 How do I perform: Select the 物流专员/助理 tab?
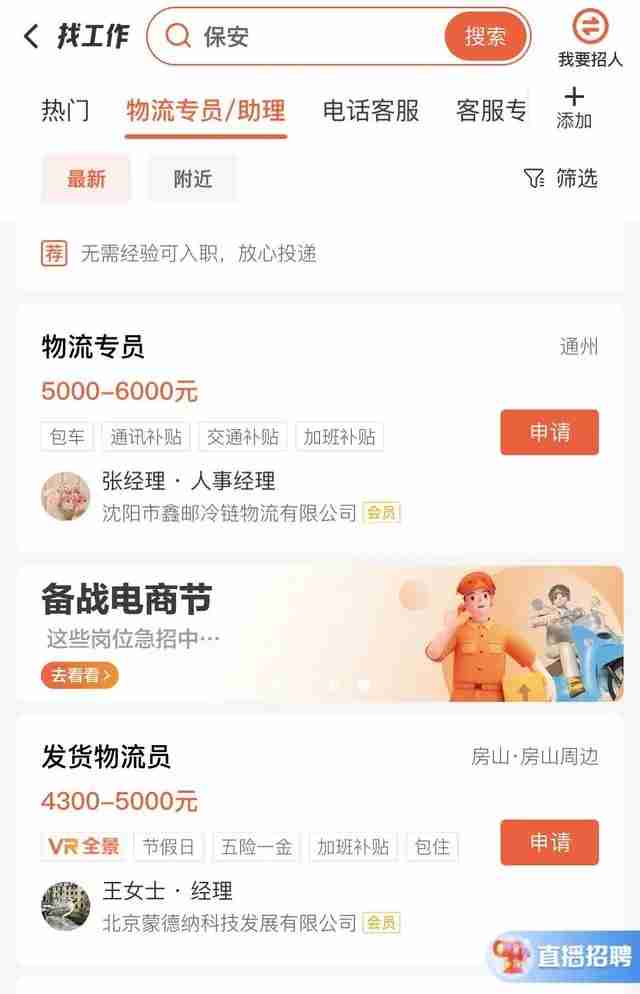(x=206, y=111)
